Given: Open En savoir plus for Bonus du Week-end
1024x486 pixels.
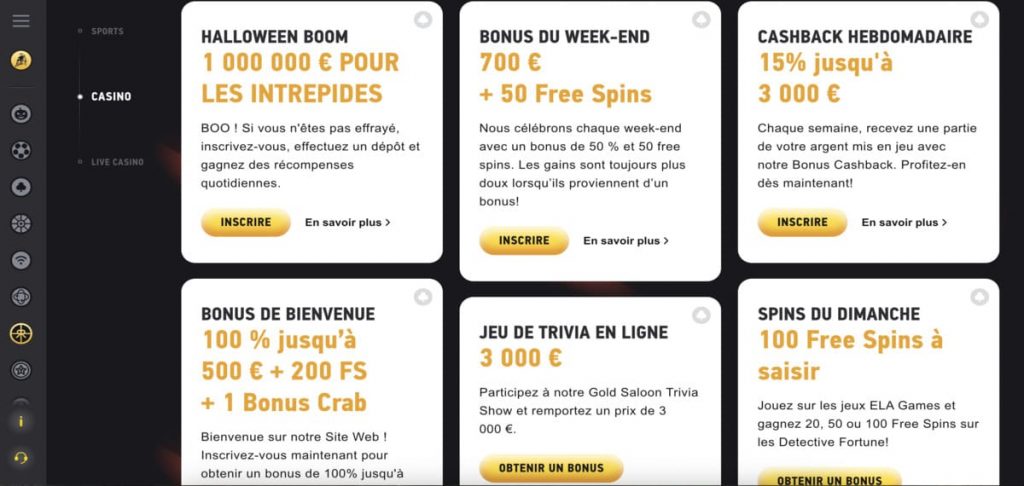Looking at the screenshot, I should [625, 241].
